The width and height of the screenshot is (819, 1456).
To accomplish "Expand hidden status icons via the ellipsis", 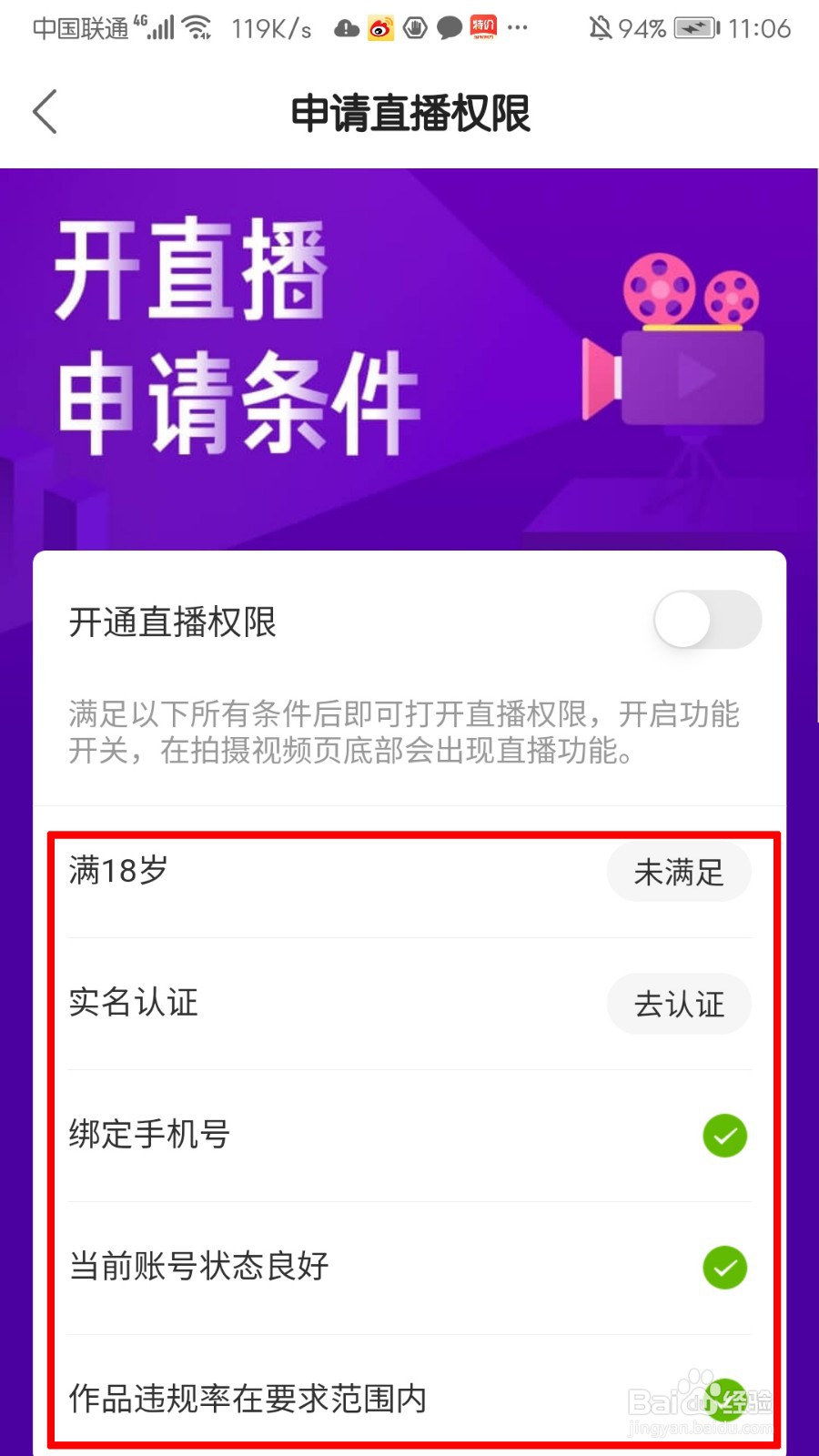I will point(516,27).
